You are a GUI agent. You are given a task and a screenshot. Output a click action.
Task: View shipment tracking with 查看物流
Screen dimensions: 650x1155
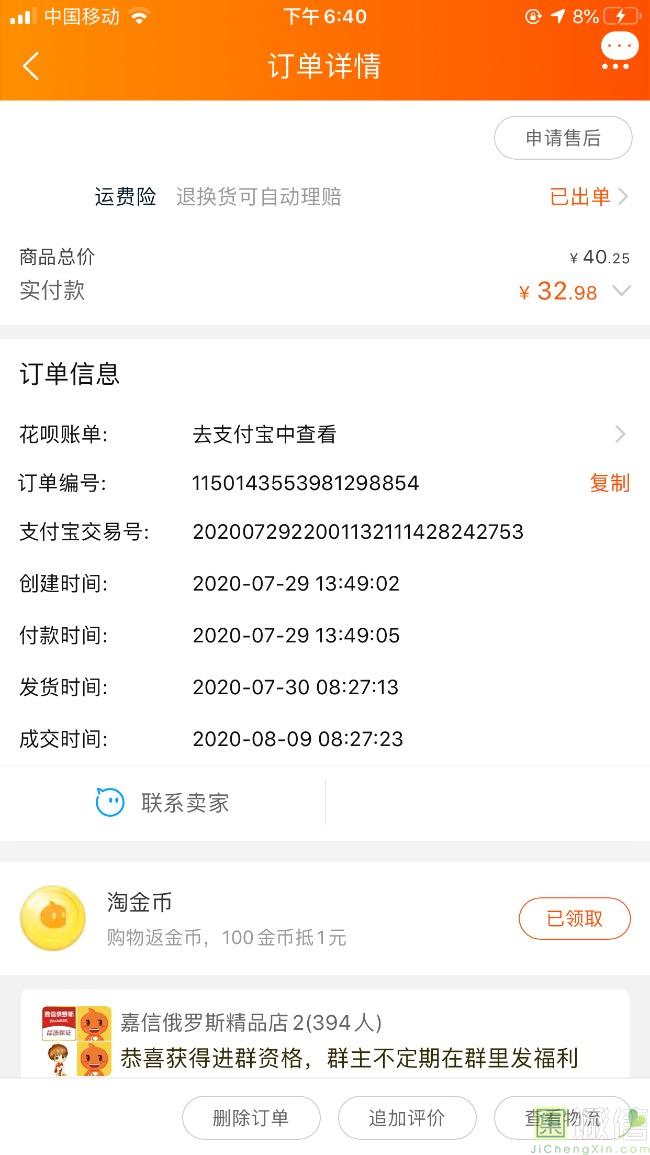(563, 1117)
